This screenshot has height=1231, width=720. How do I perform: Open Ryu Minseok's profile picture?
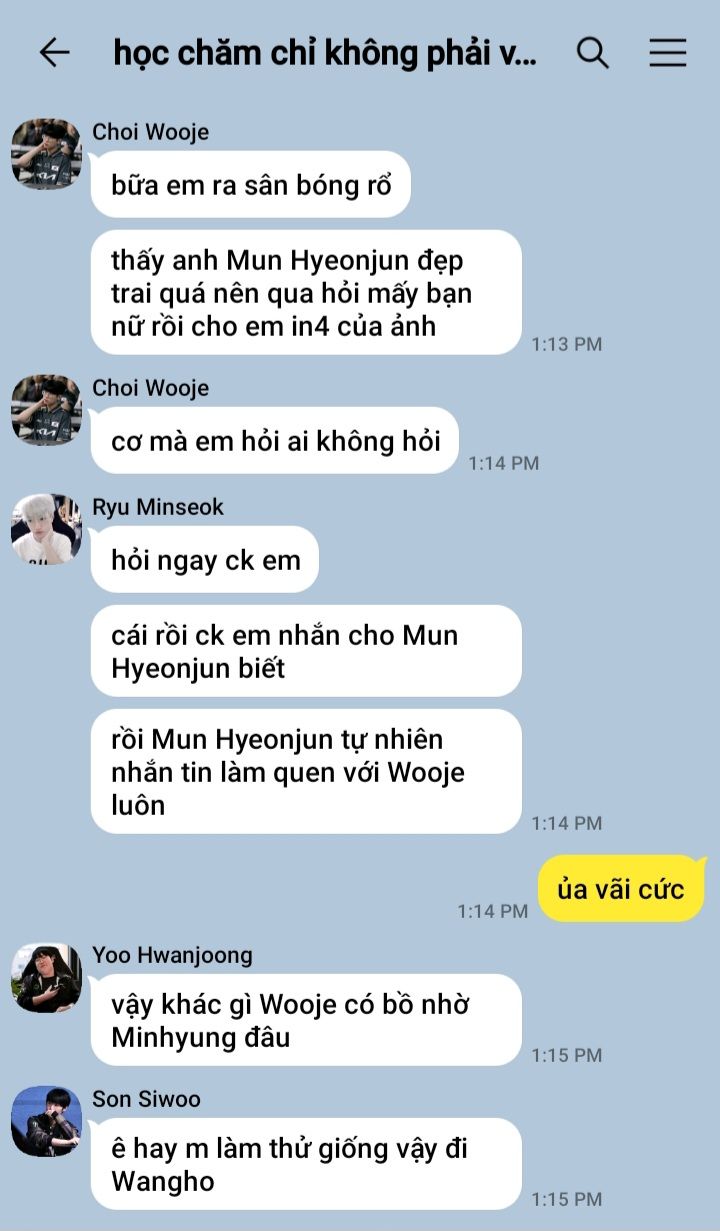[x=46, y=529]
